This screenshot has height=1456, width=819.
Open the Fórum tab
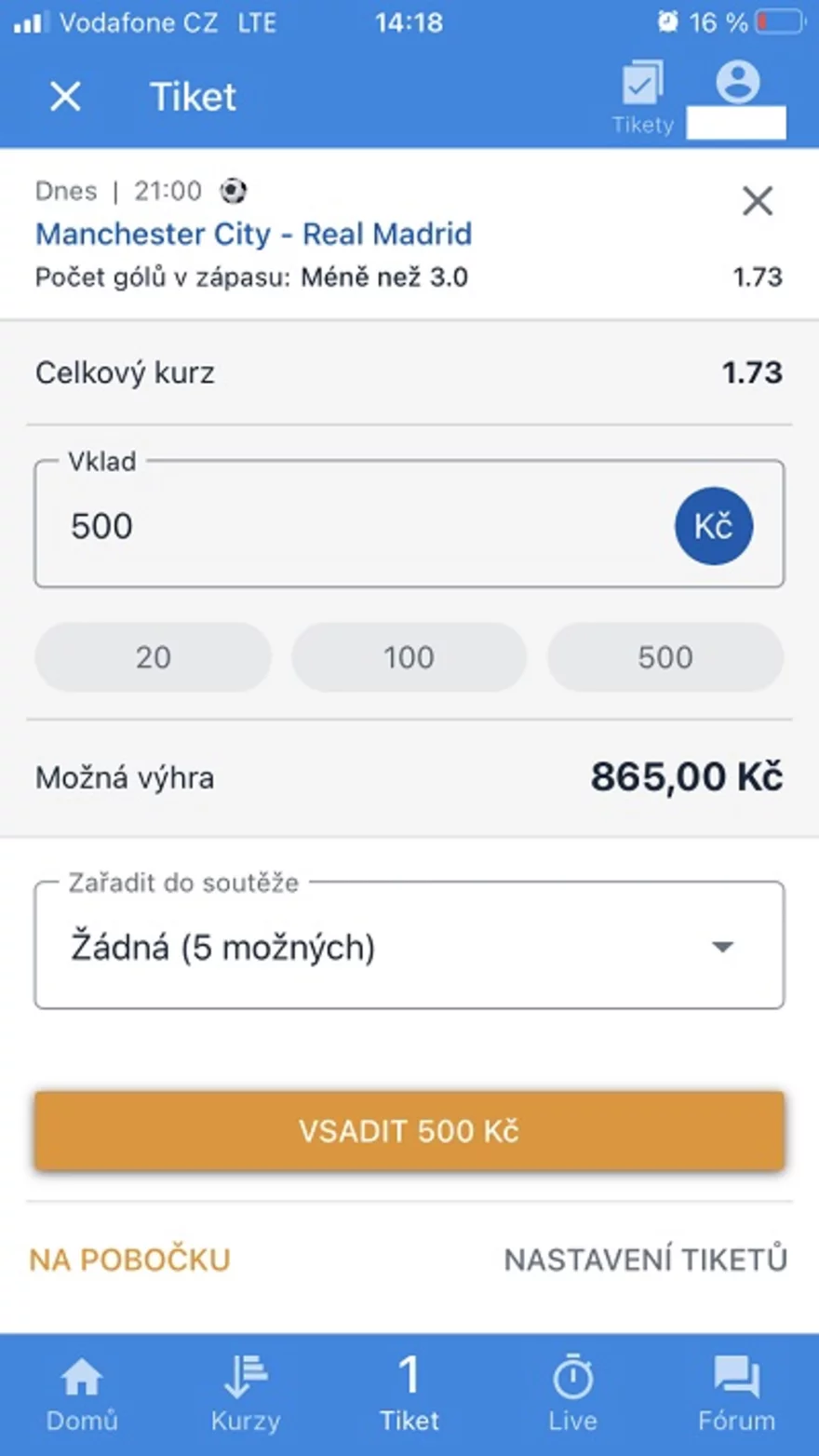(x=737, y=1395)
